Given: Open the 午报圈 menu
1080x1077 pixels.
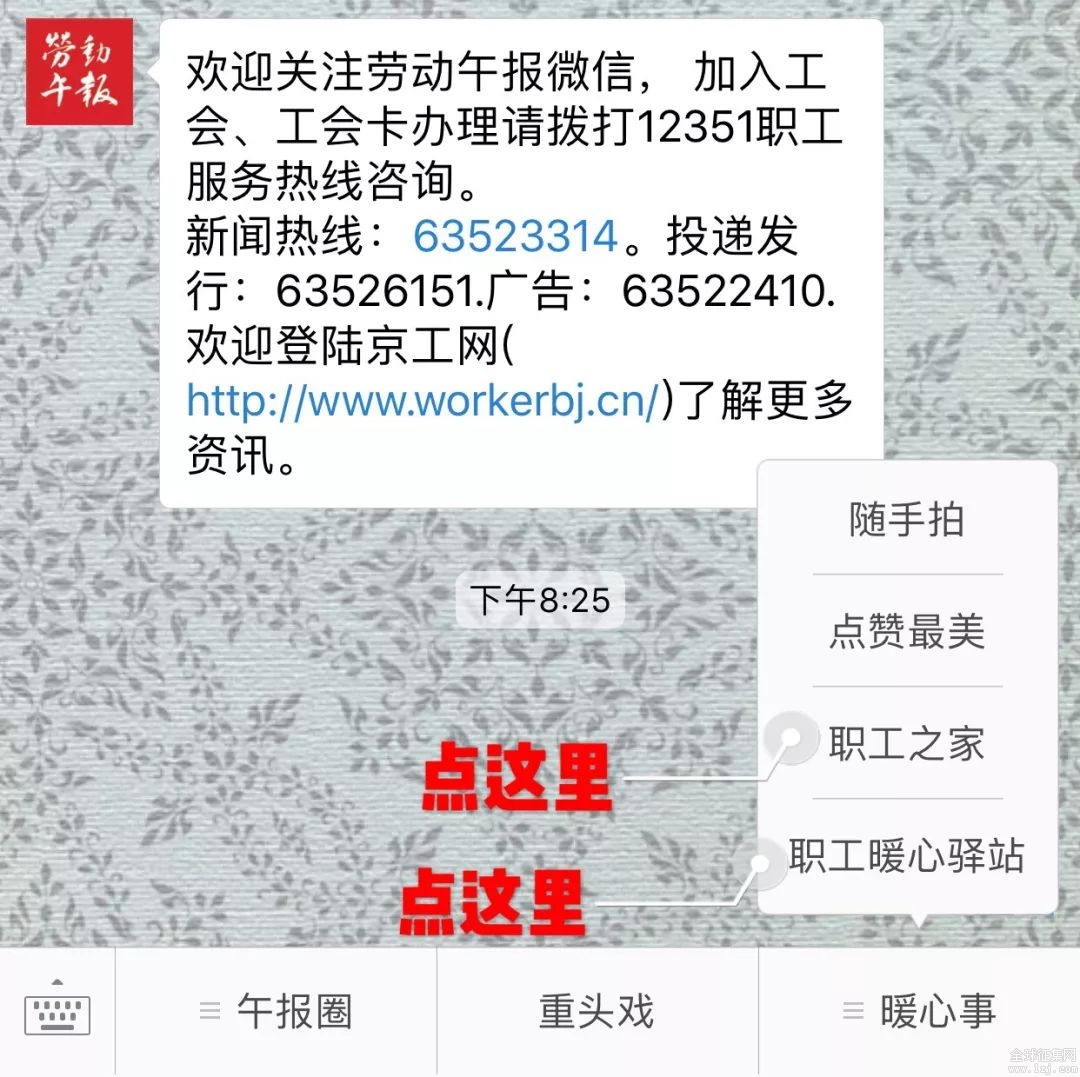Looking at the screenshot, I should coord(277,1011).
